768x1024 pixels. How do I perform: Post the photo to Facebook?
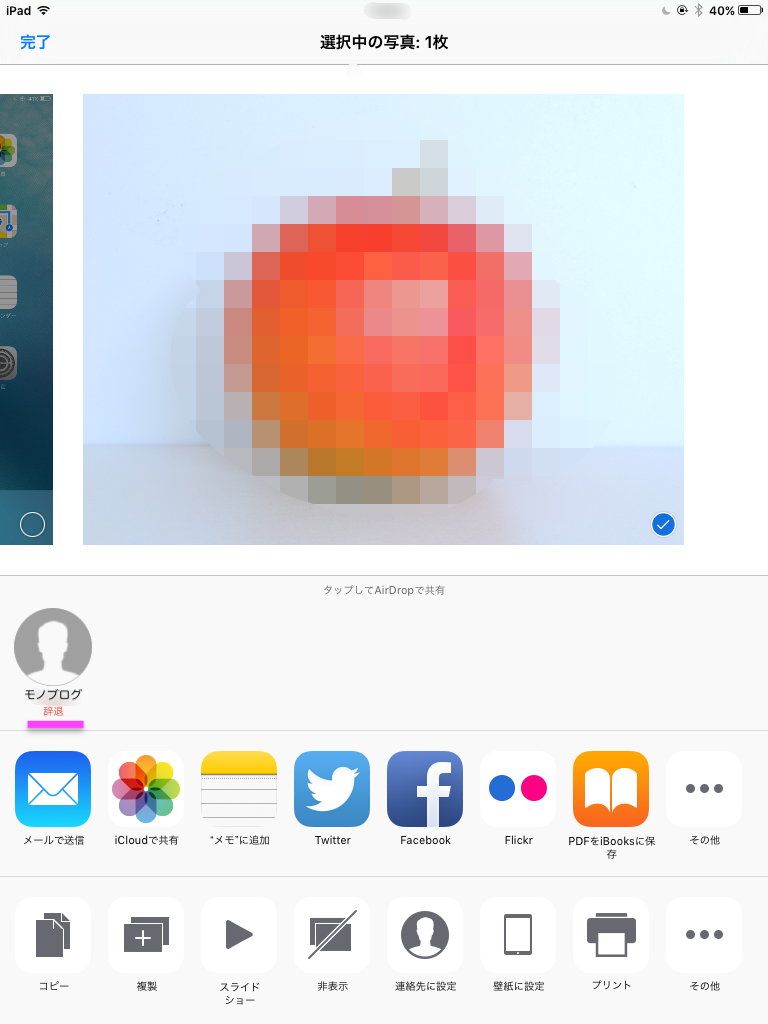coord(425,789)
